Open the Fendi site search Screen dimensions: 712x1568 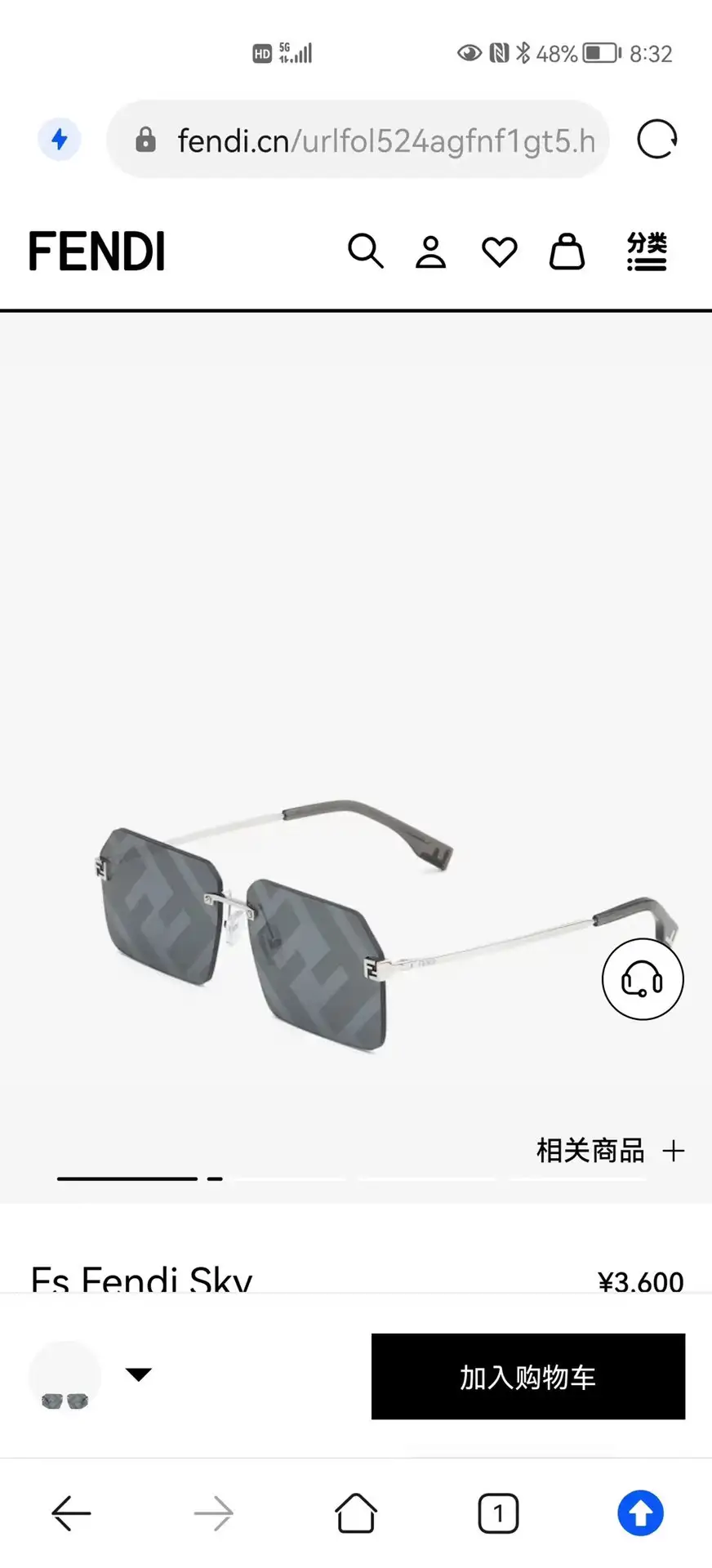click(x=365, y=251)
